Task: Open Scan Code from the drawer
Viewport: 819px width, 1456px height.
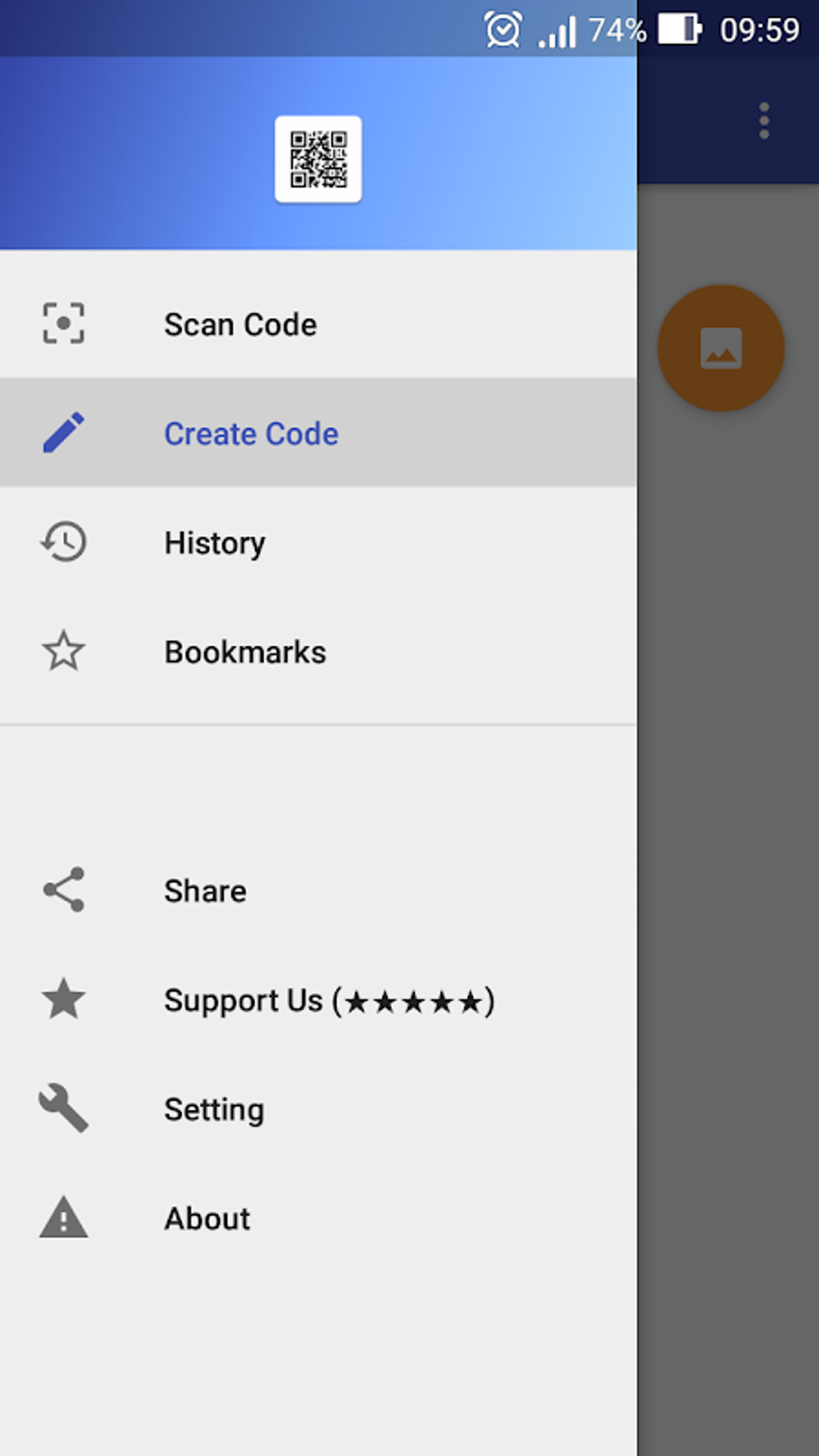Action: click(x=318, y=324)
